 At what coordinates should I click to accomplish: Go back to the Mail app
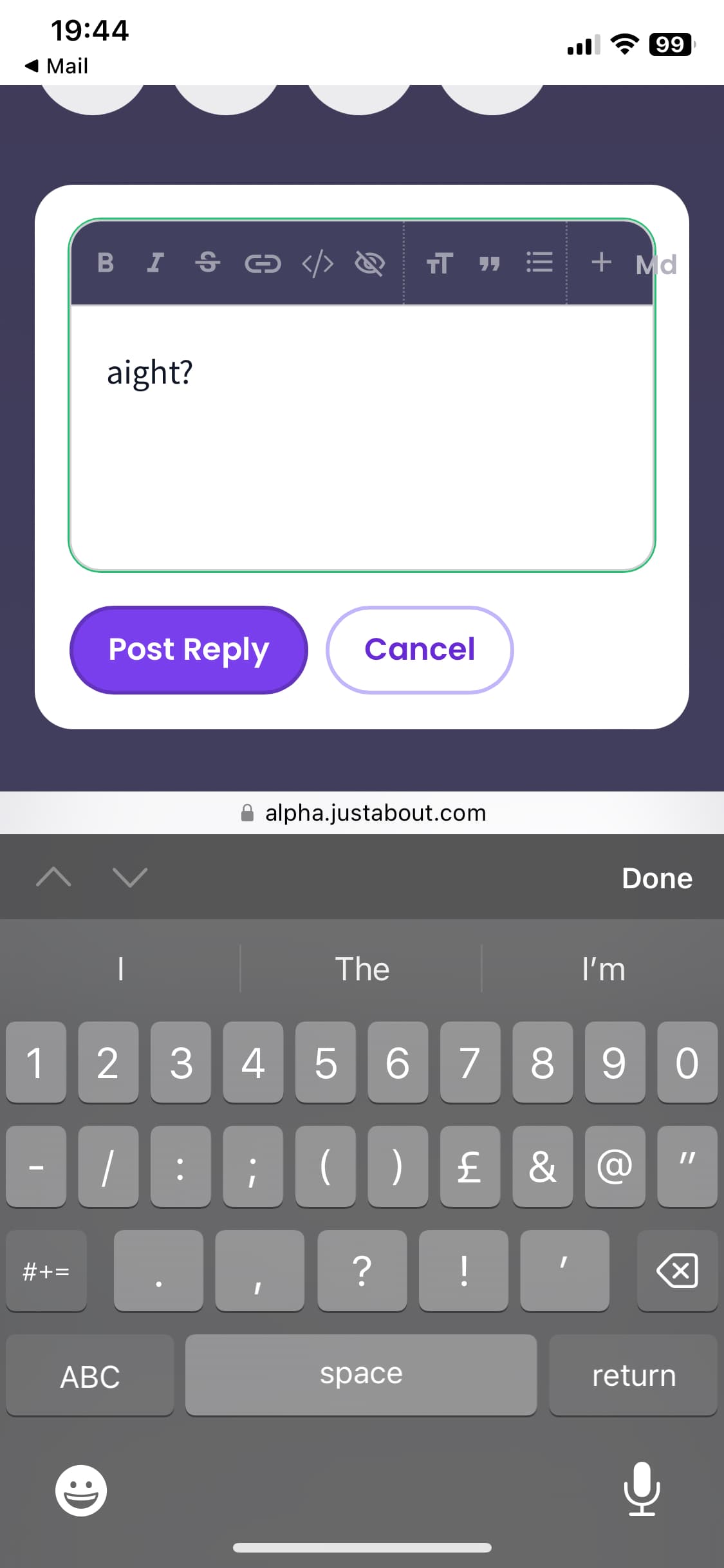[57, 66]
